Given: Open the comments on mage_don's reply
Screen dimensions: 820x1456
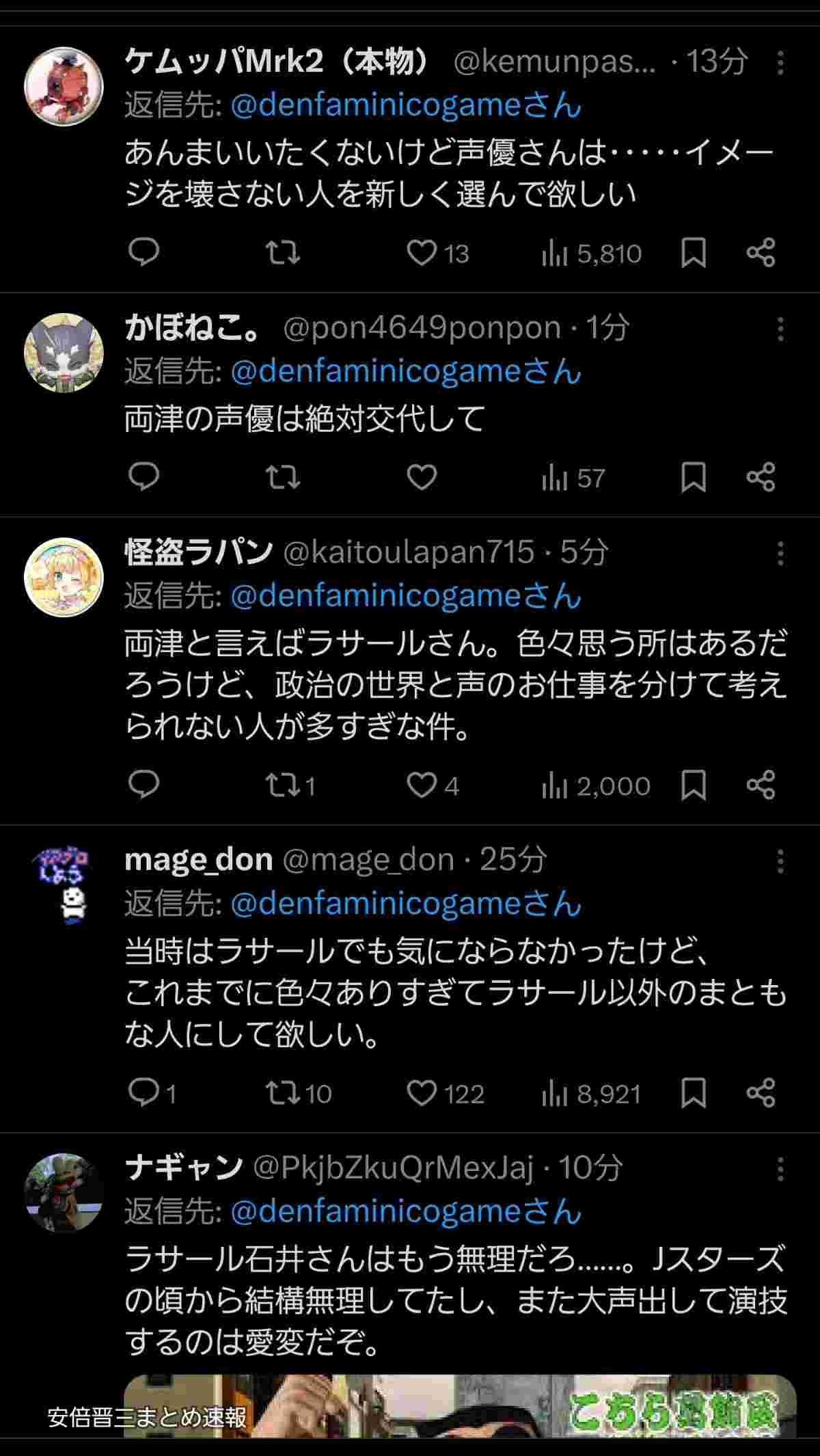Looking at the screenshot, I should (x=144, y=1092).
